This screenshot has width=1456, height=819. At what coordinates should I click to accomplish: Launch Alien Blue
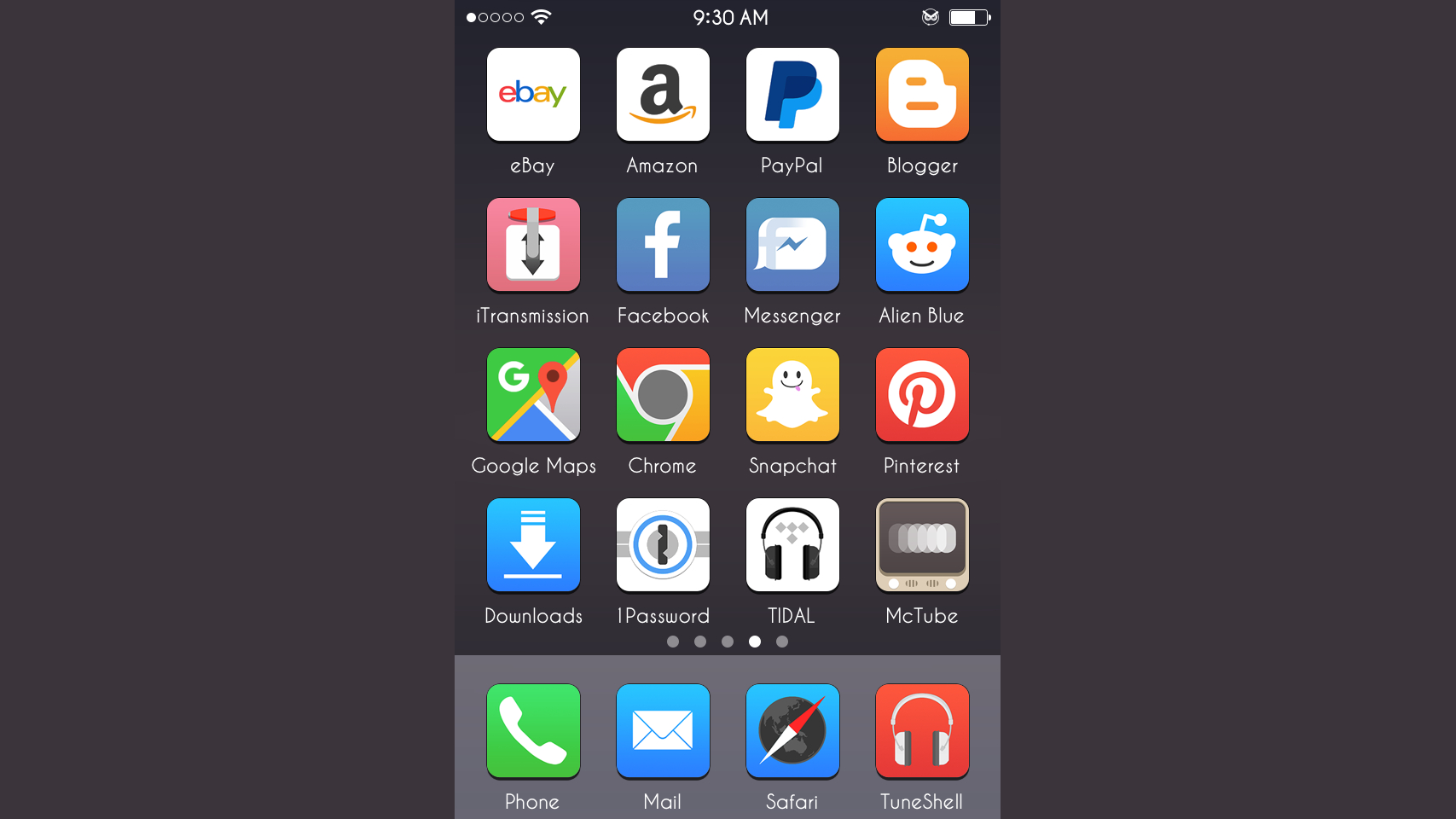[x=922, y=245]
